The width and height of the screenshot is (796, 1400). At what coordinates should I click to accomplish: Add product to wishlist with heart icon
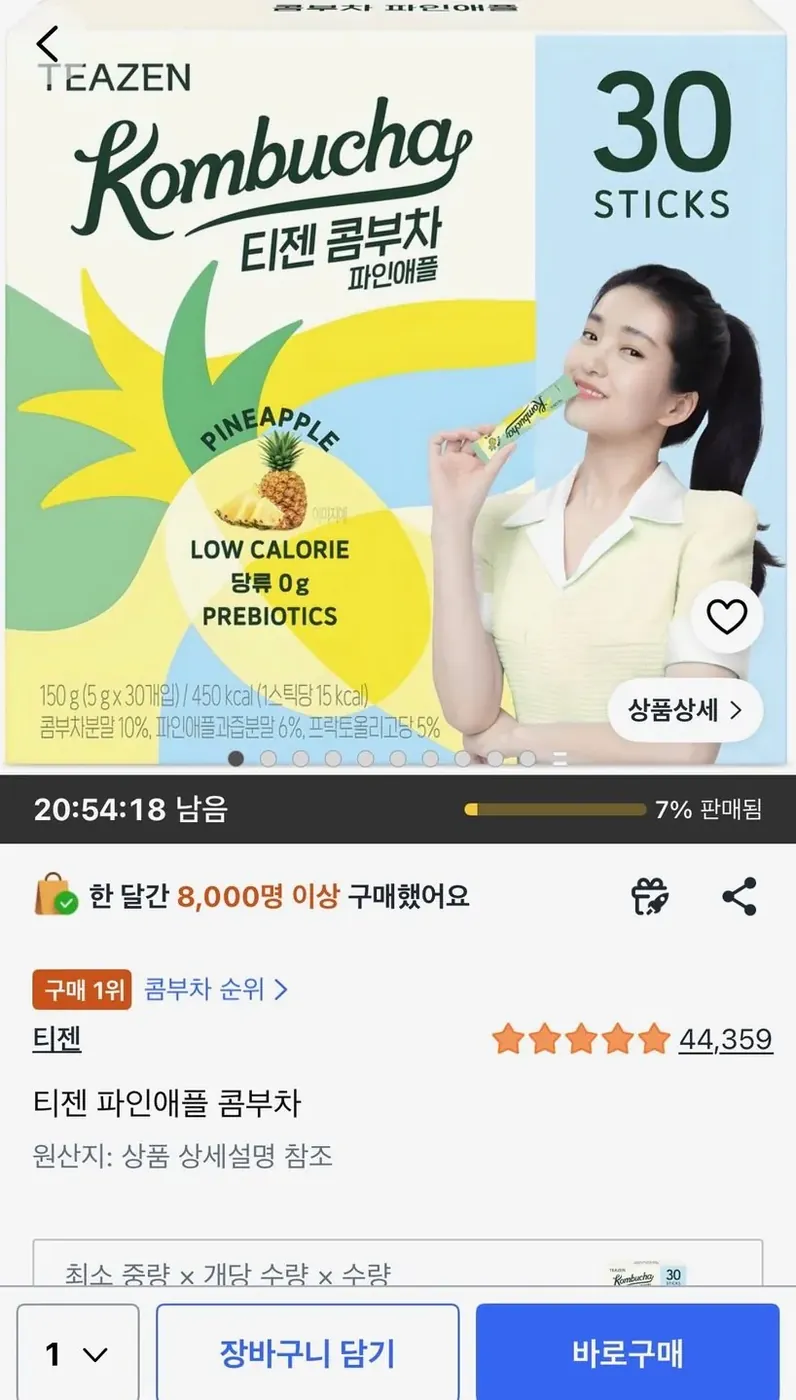coord(727,617)
